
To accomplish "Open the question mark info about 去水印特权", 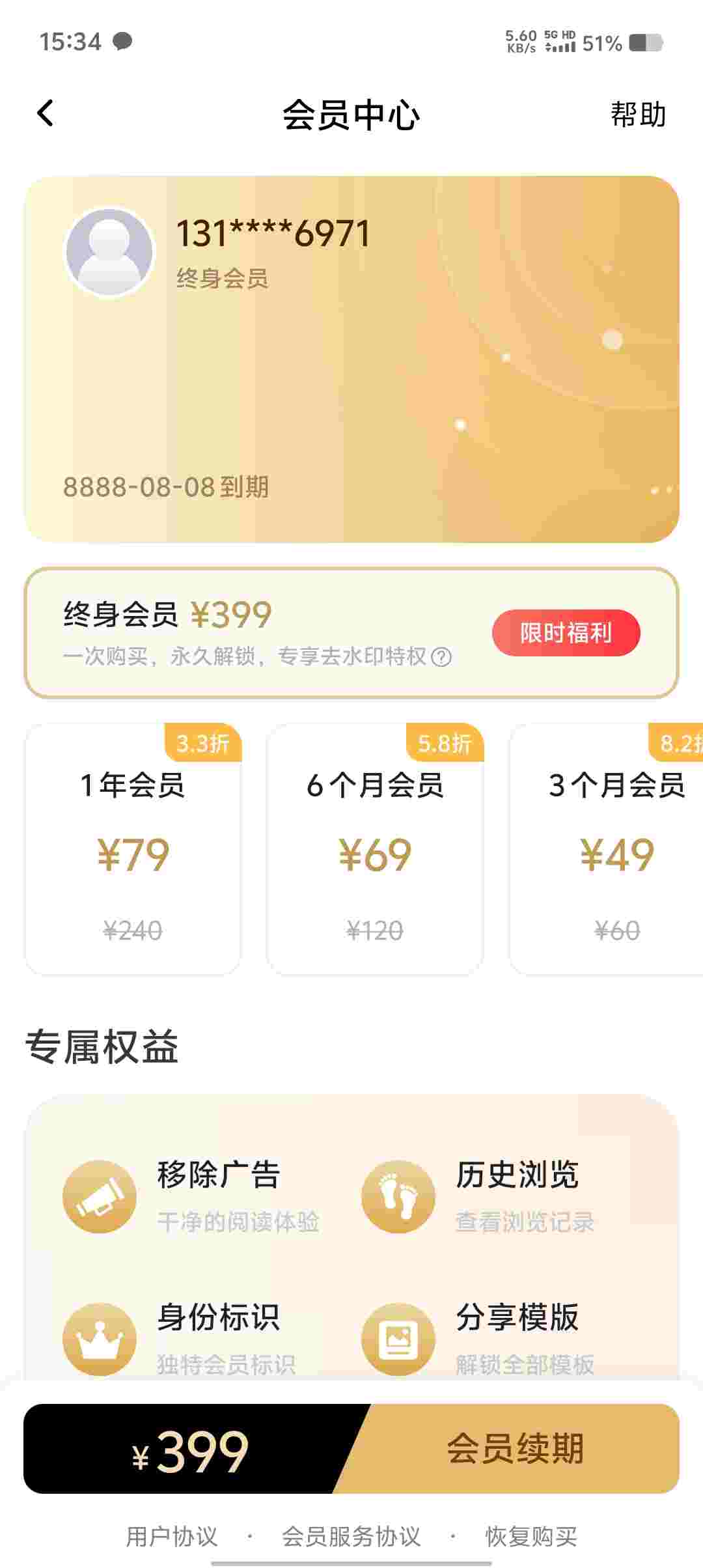I will coord(441,657).
